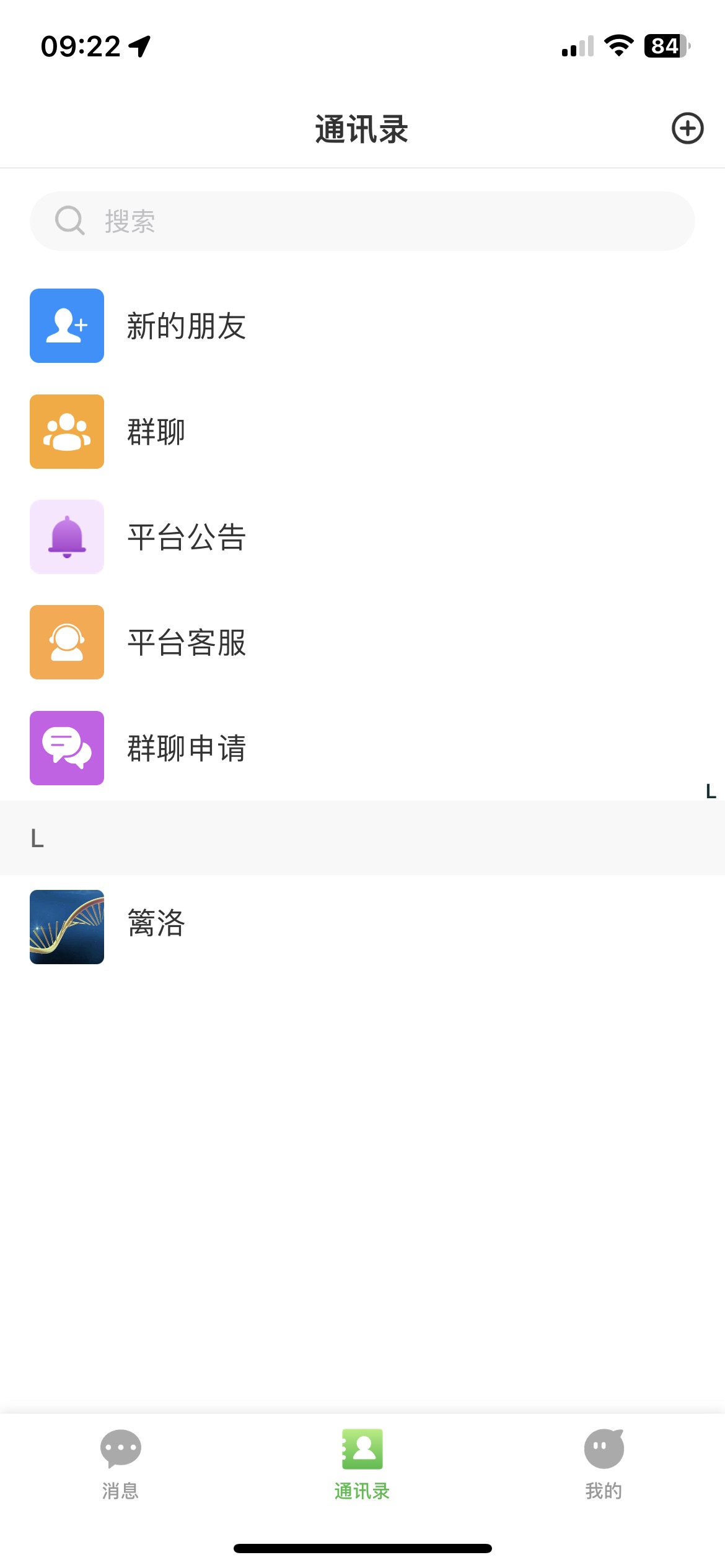Image resolution: width=725 pixels, height=1568 pixels.
Task: Jump to letter L in index
Action: pos(711,791)
